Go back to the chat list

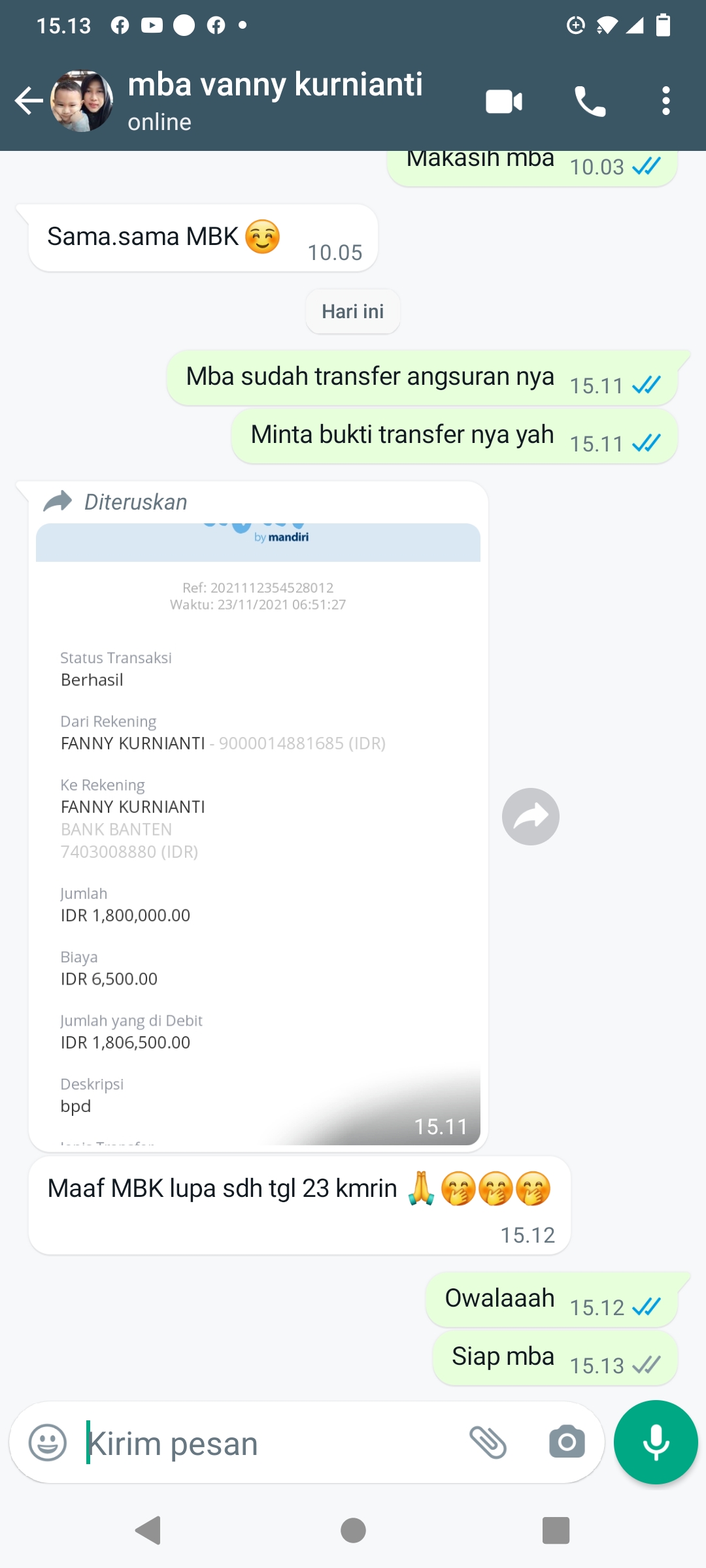point(28,101)
